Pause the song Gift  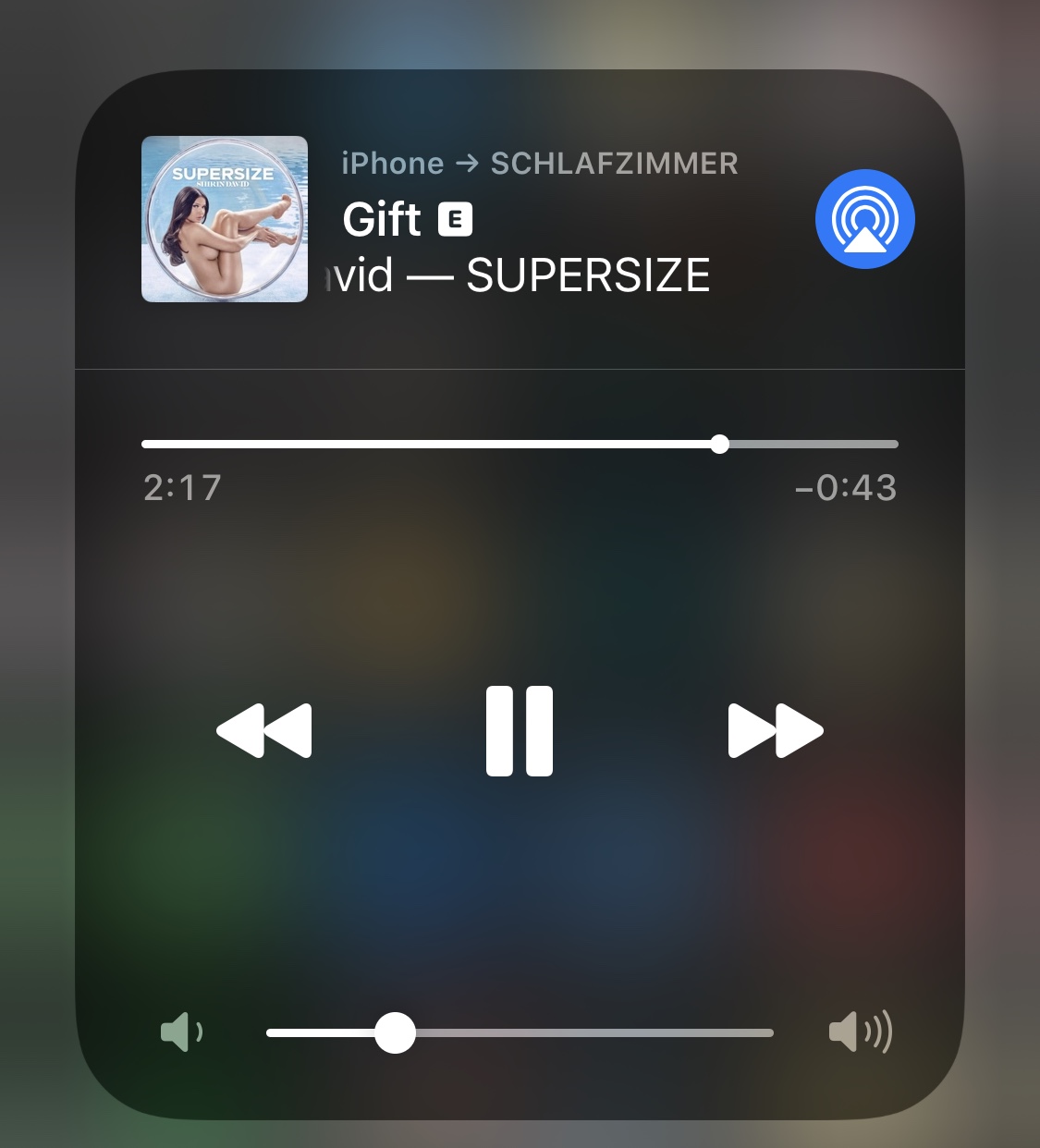(x=520, y=730)
